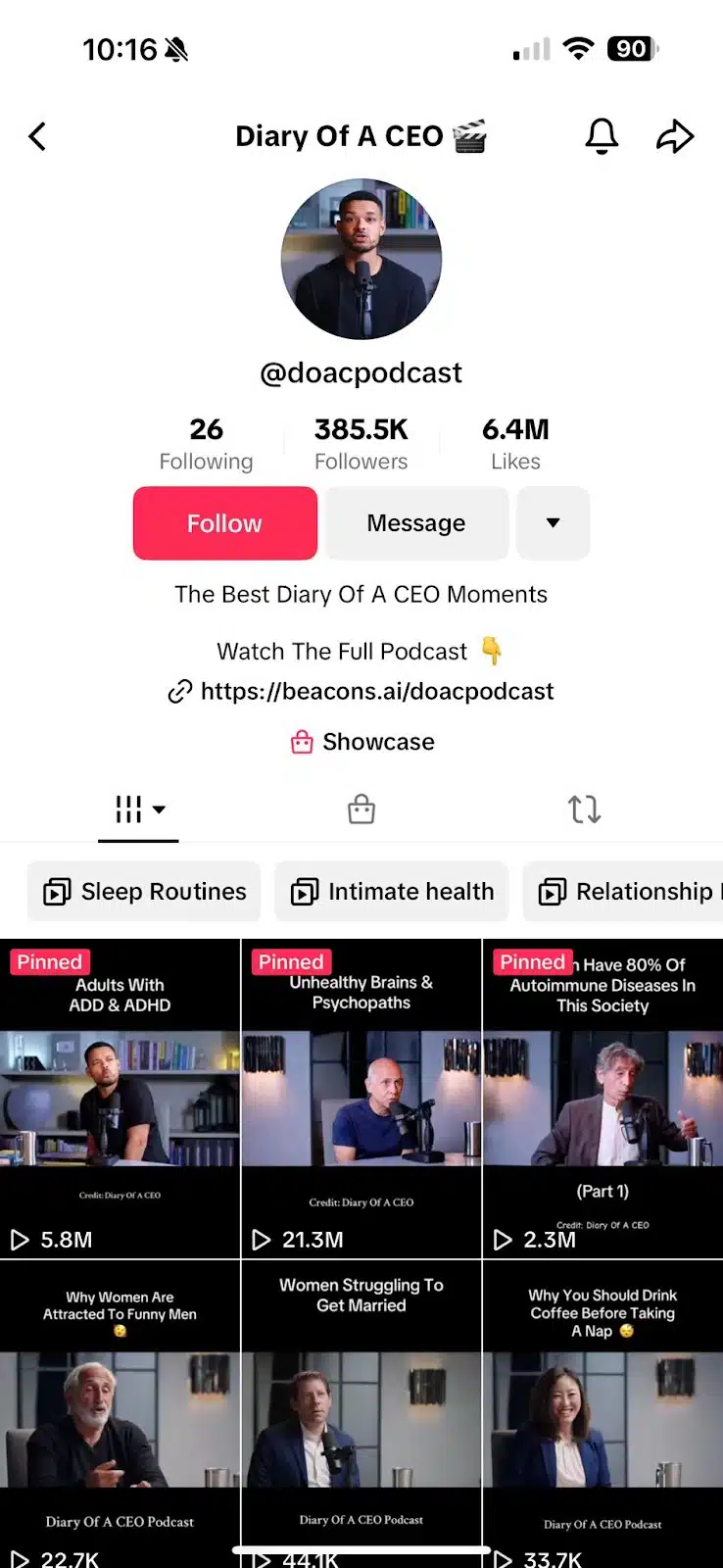The height and width of the screenshot is (1568, 723).
Task: Open the notifications bell for this profile
Action: tap(602, 136)
